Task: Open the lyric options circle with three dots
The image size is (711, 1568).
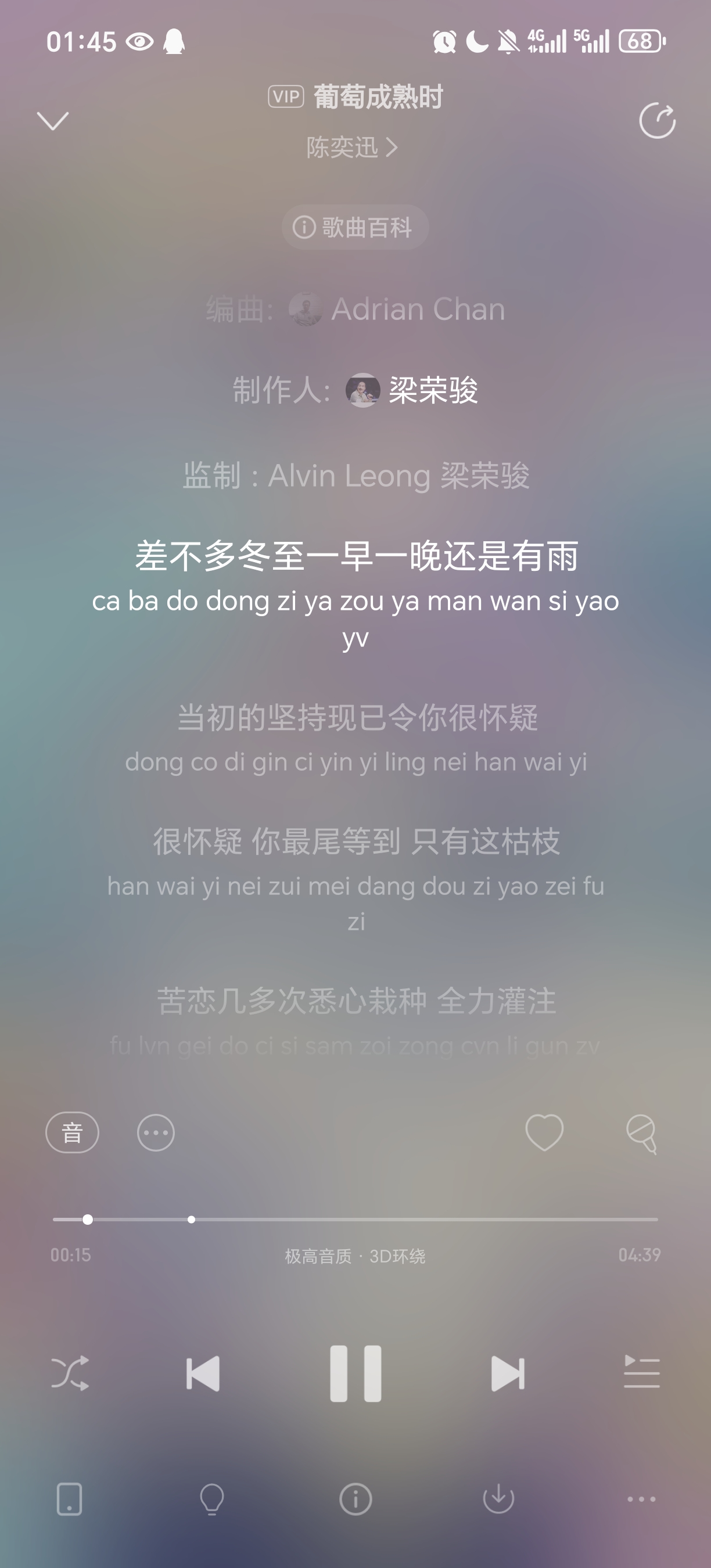Action: 156,1133
